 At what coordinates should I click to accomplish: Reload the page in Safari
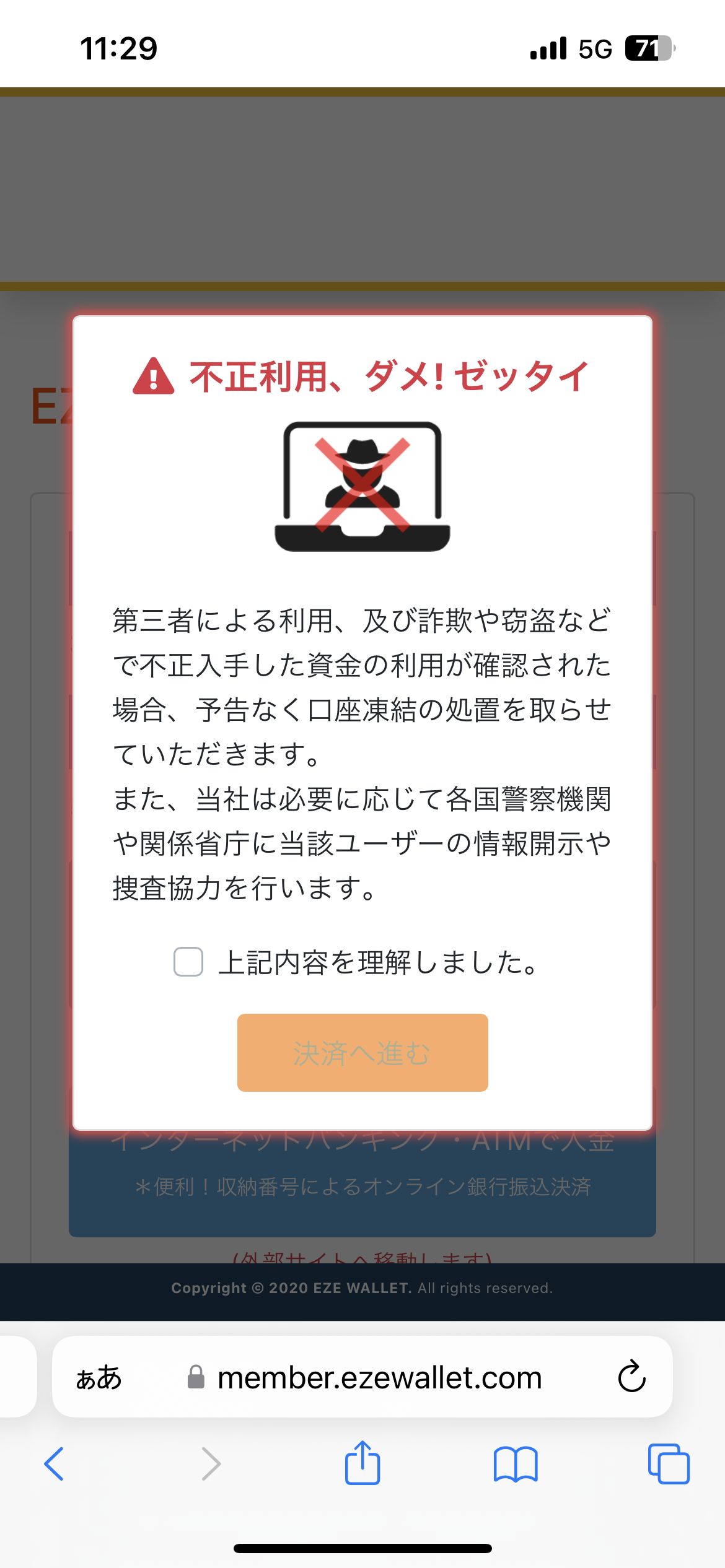[631, 1377]
